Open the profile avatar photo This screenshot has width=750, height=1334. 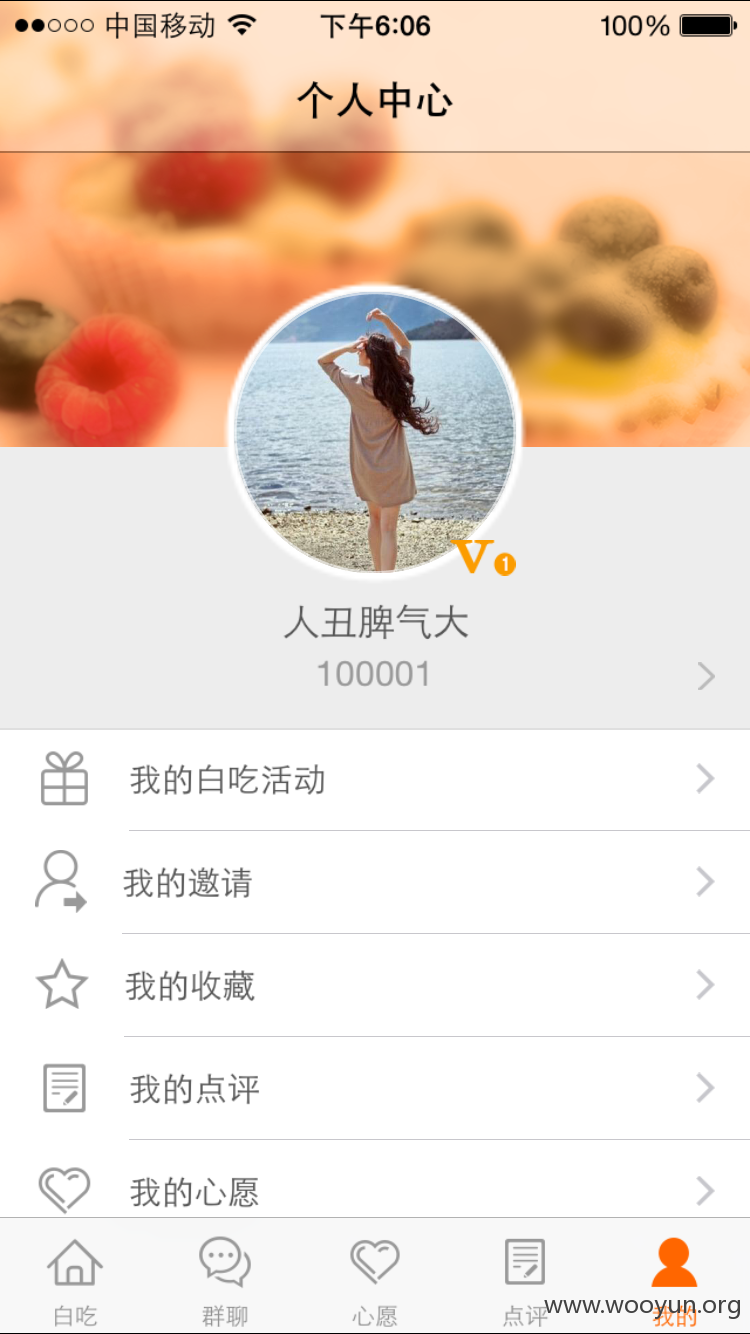pos(375,432)
